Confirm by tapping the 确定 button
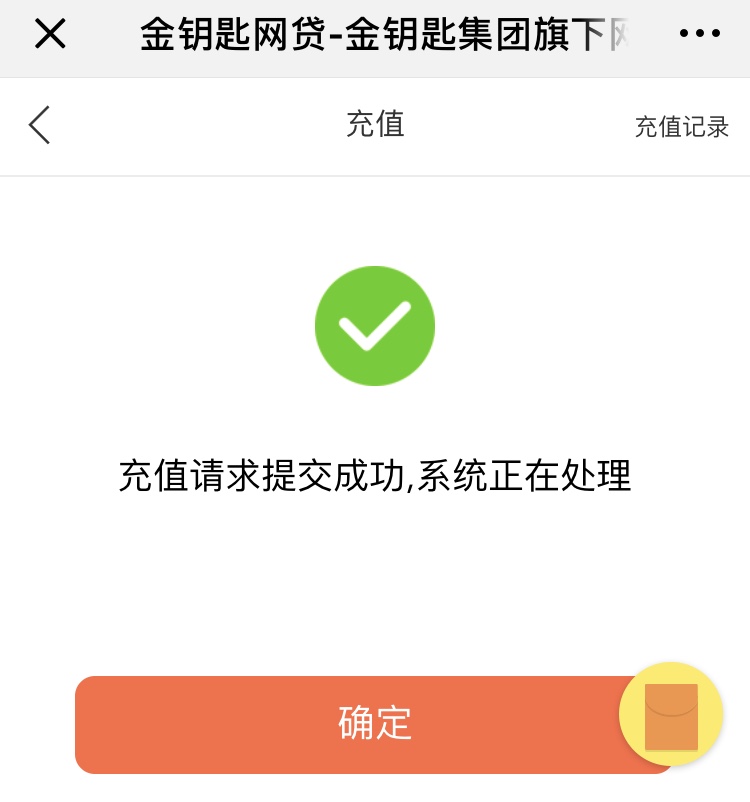Image resolution: width=750 pixels, height=802 pixels. [375, 724]
